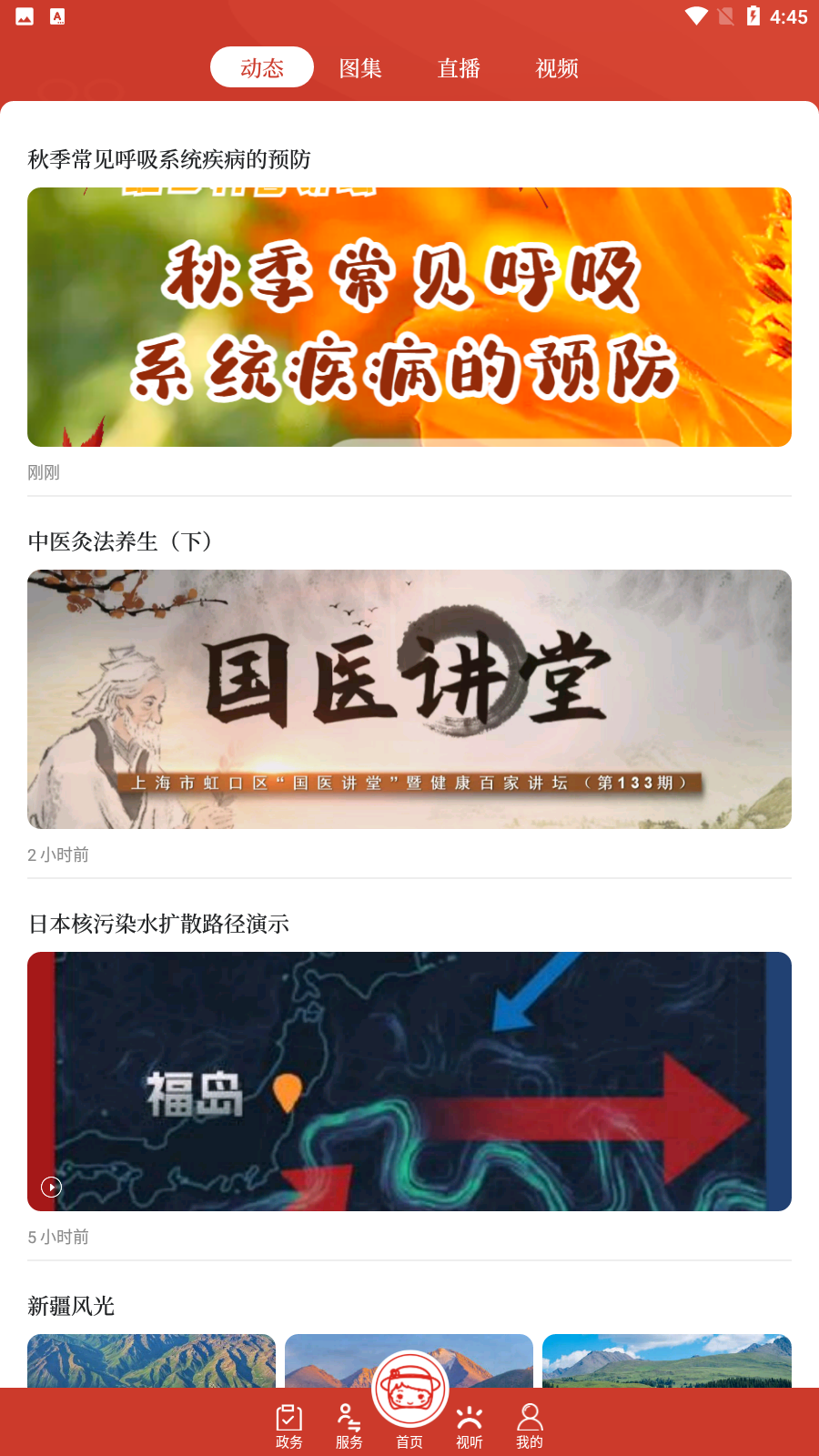Switch to the 视听 tab

[x=470, y=1425]
